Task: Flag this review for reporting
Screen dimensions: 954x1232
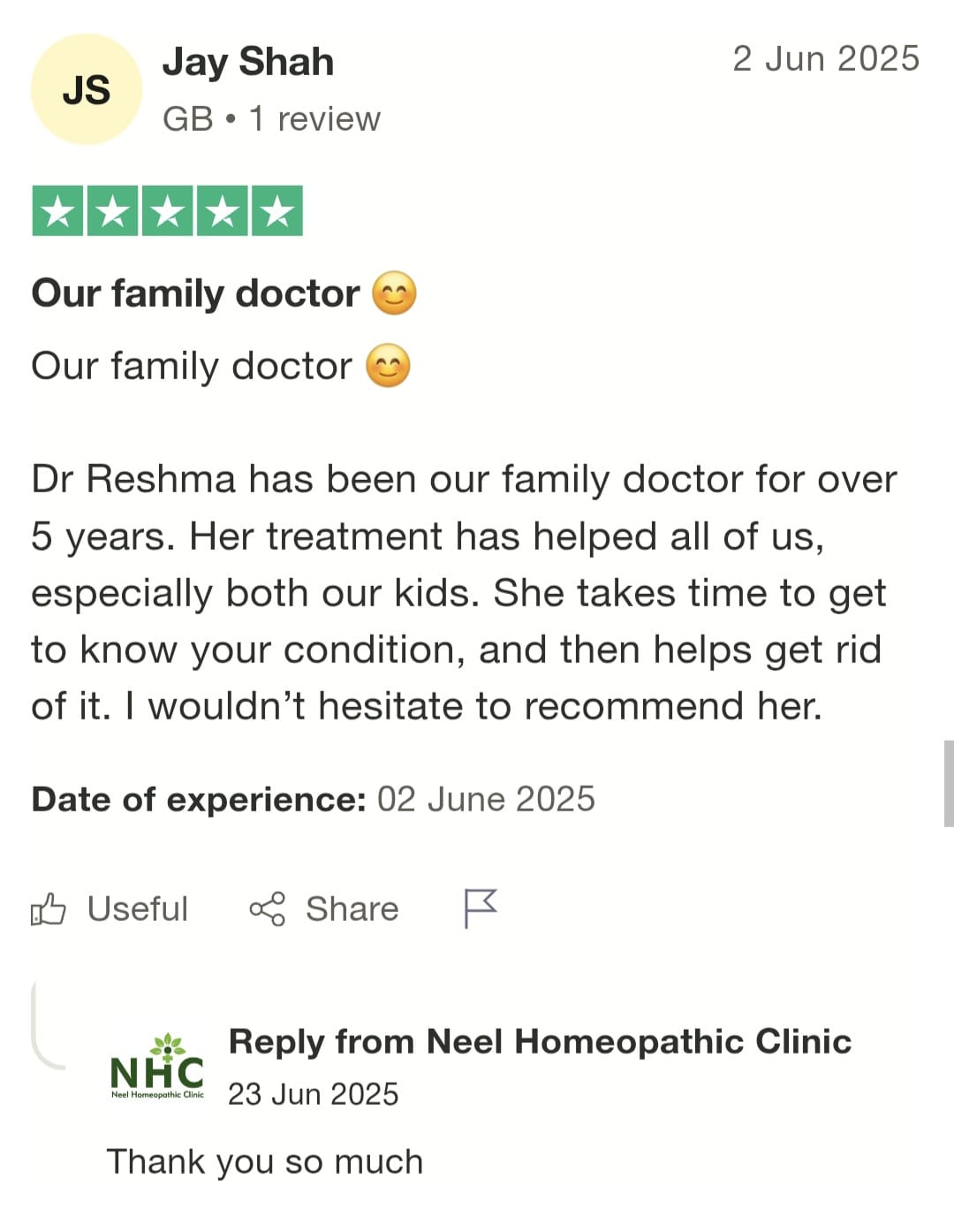Action: (481, 908)
